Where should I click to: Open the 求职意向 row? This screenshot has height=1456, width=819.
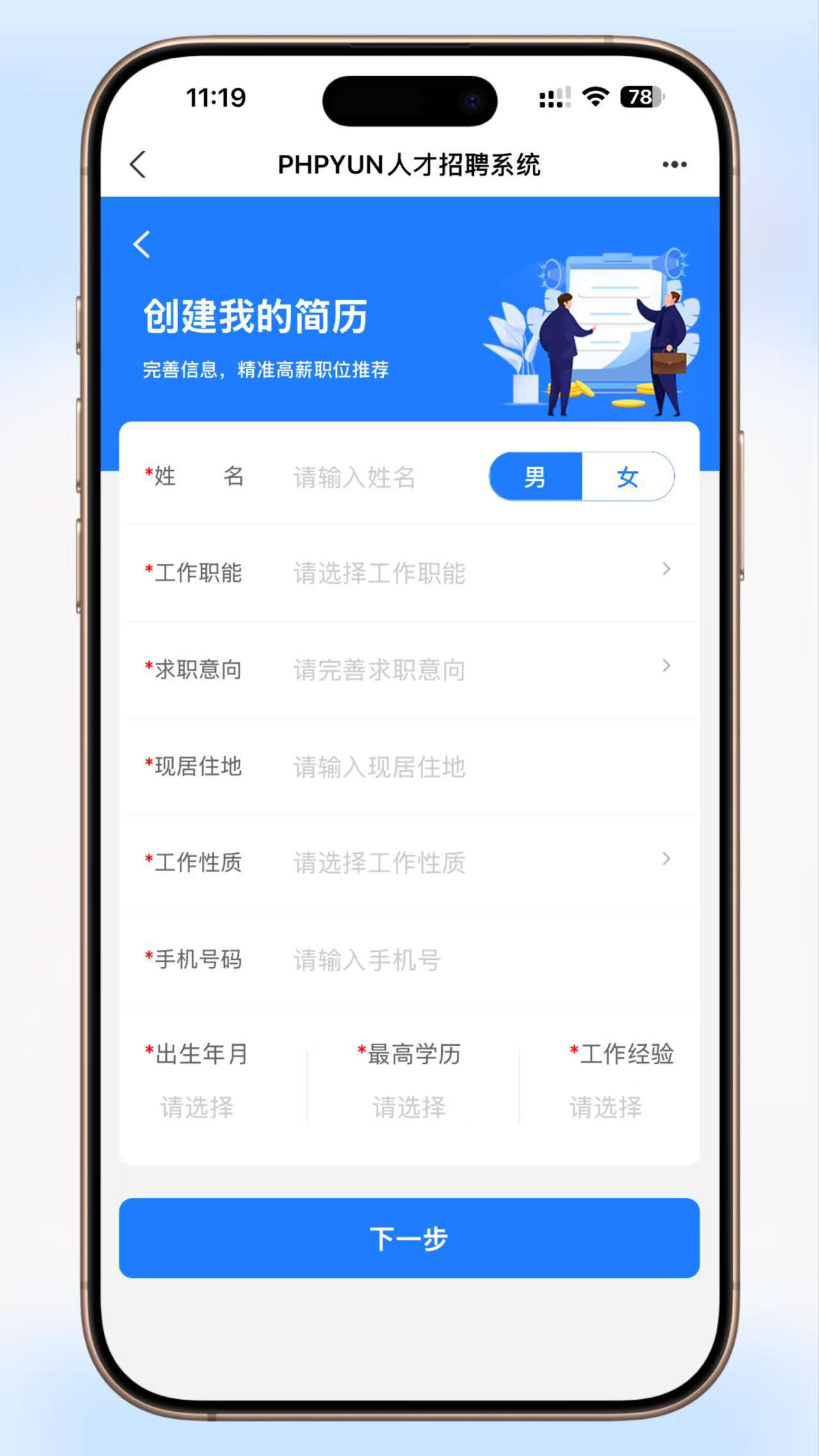[x=410, y=669]
